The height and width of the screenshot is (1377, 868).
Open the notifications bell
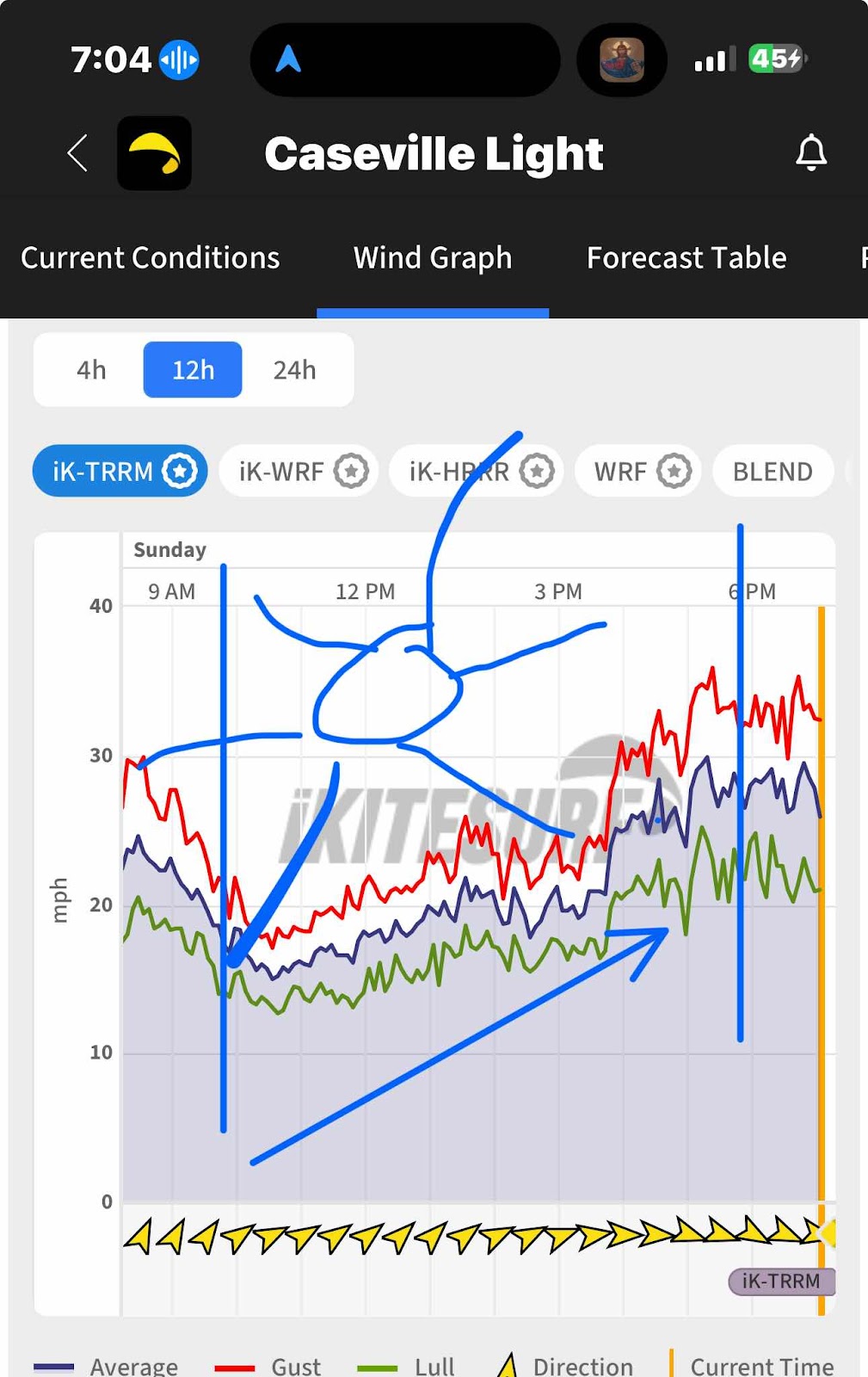[810, 154]
